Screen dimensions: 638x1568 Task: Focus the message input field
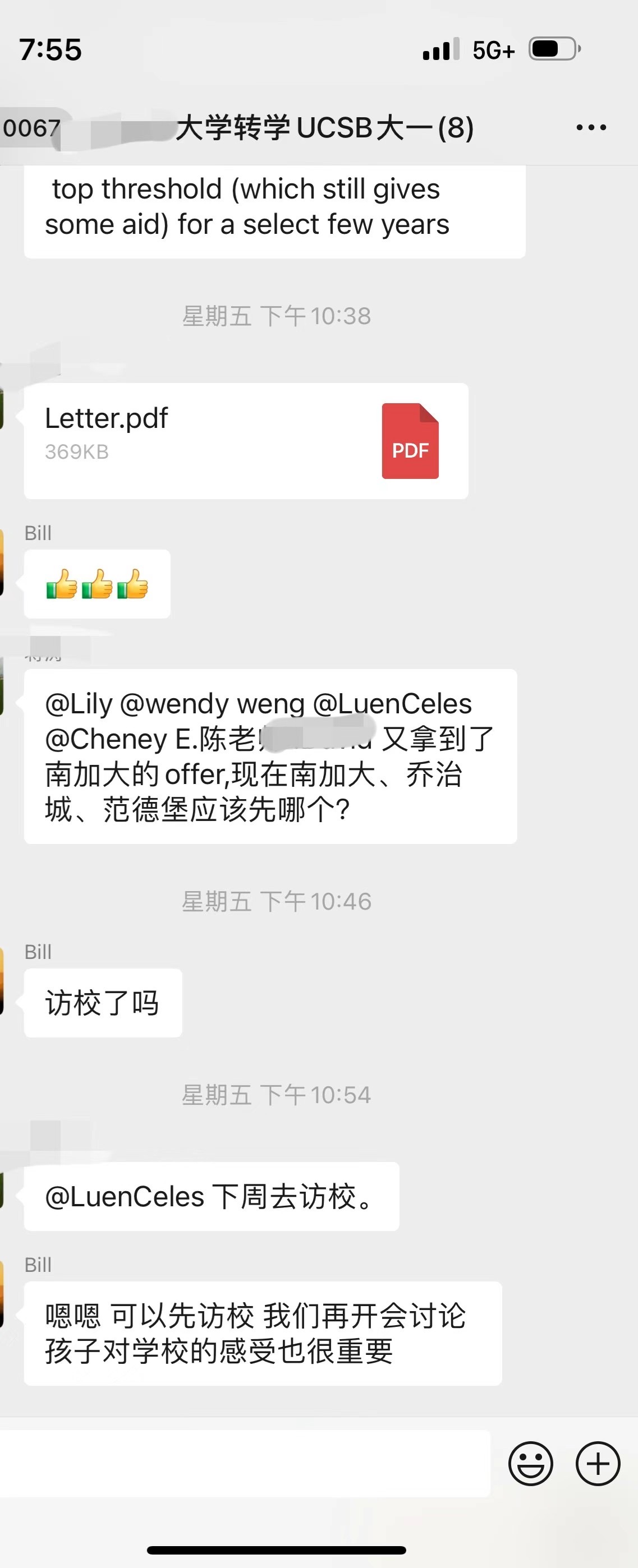245,1463
